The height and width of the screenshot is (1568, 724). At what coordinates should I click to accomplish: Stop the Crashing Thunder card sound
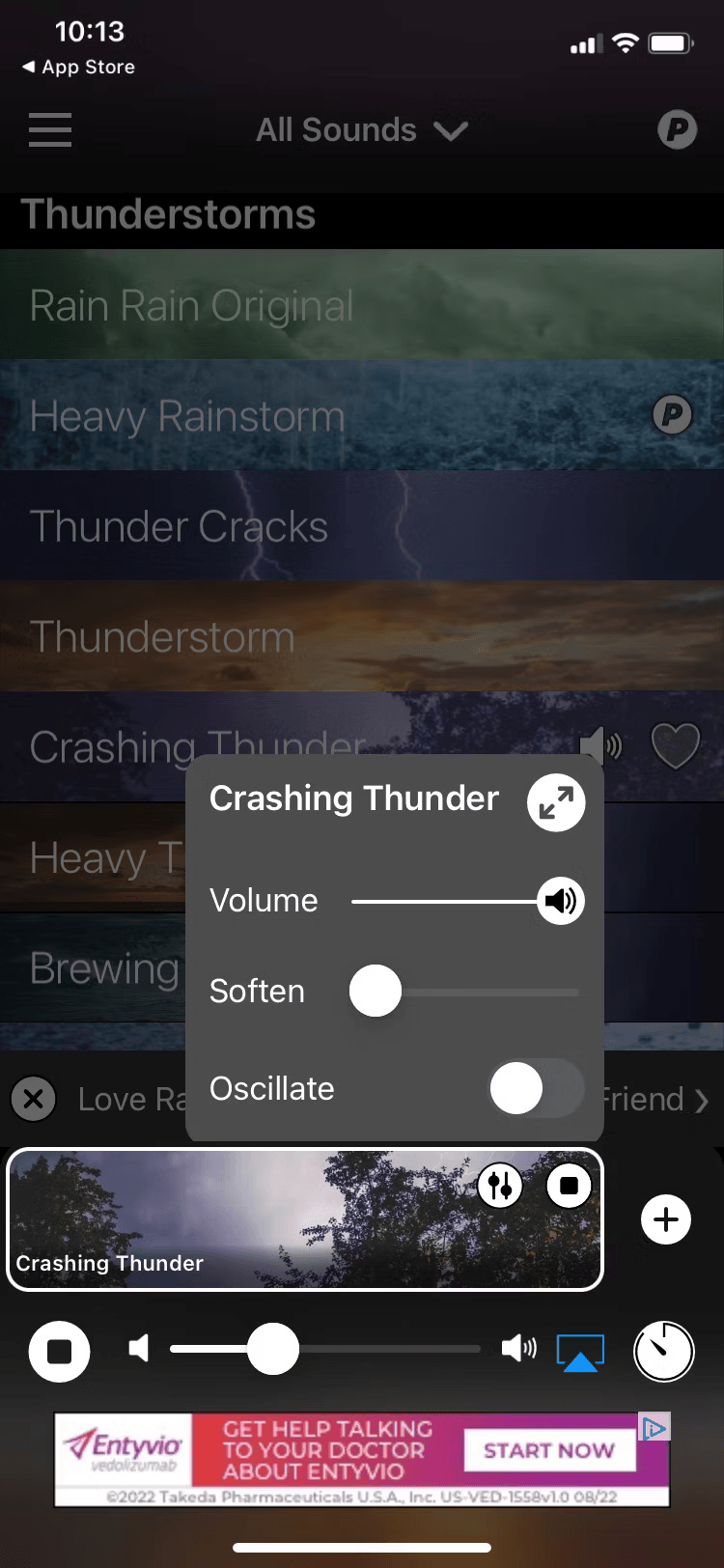[569, 1185]
